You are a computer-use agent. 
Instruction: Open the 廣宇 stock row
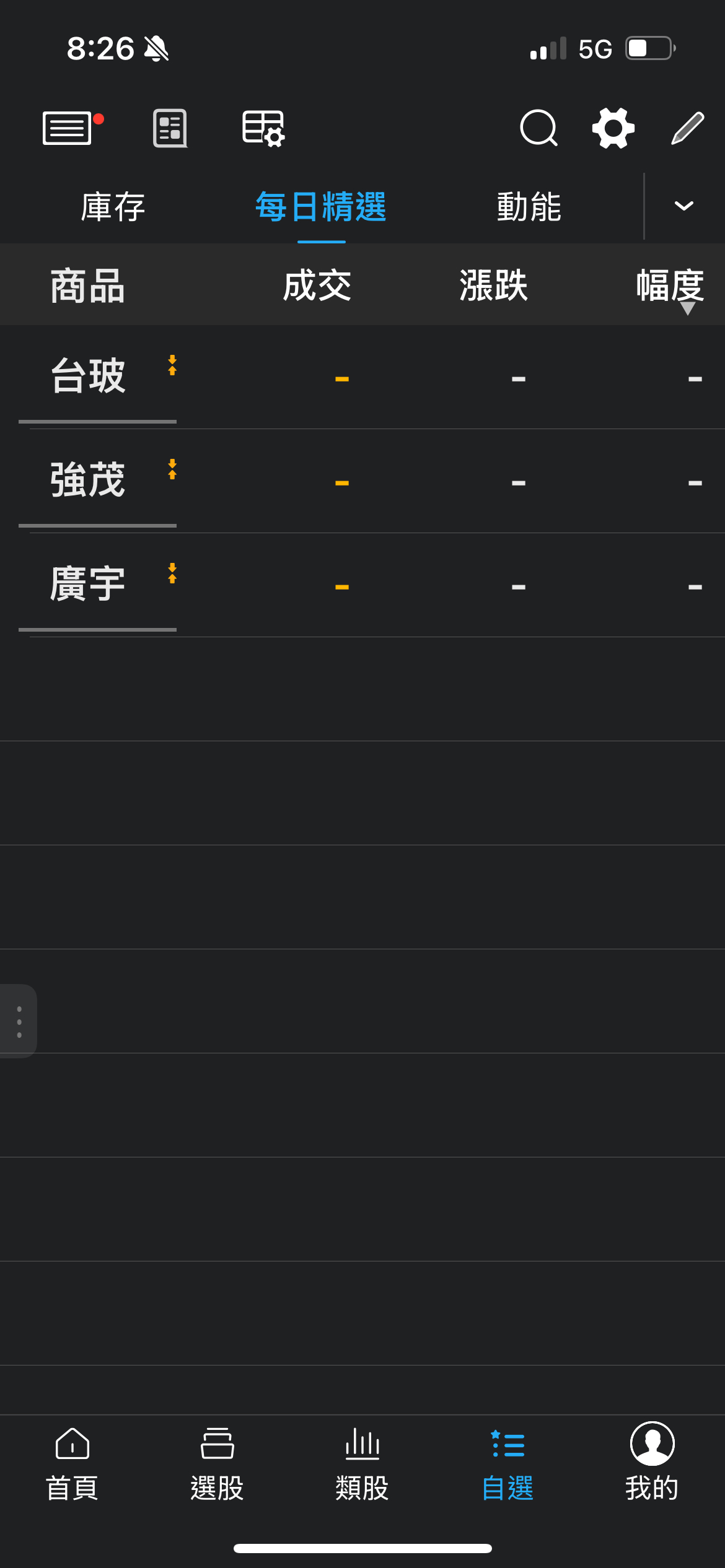tap(362, 585)
